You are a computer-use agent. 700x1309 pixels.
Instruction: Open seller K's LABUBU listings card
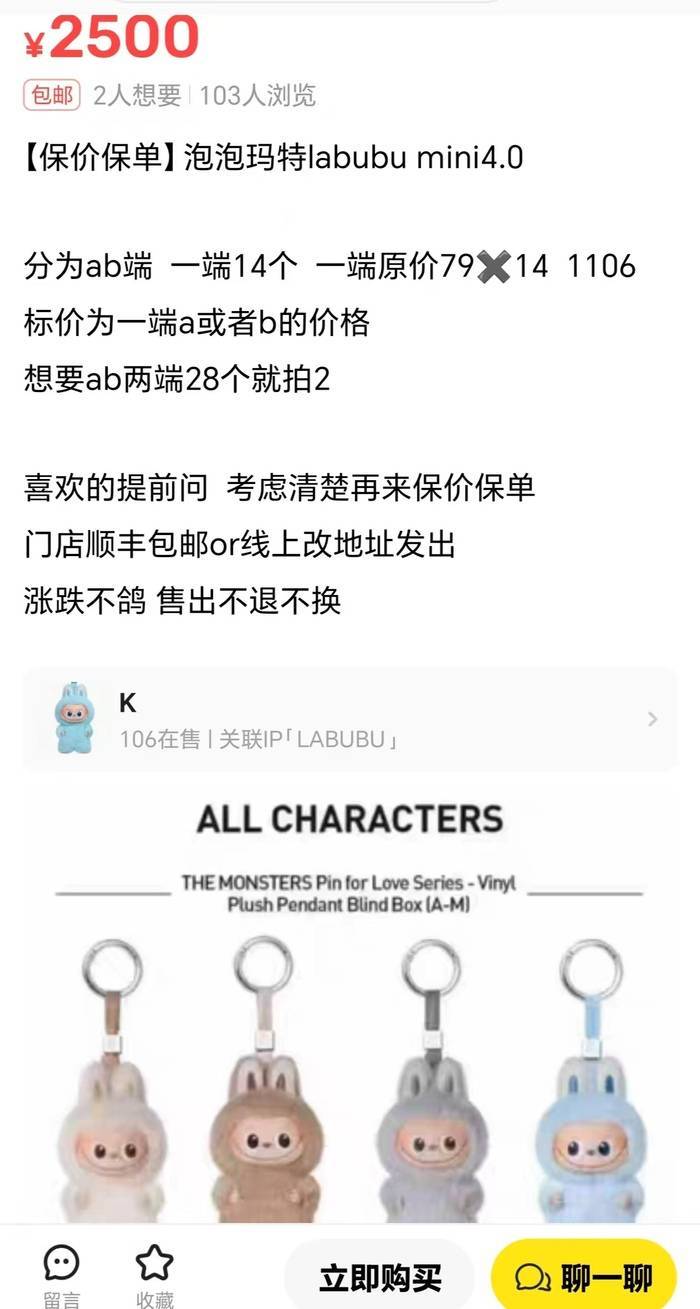[350, 719]
